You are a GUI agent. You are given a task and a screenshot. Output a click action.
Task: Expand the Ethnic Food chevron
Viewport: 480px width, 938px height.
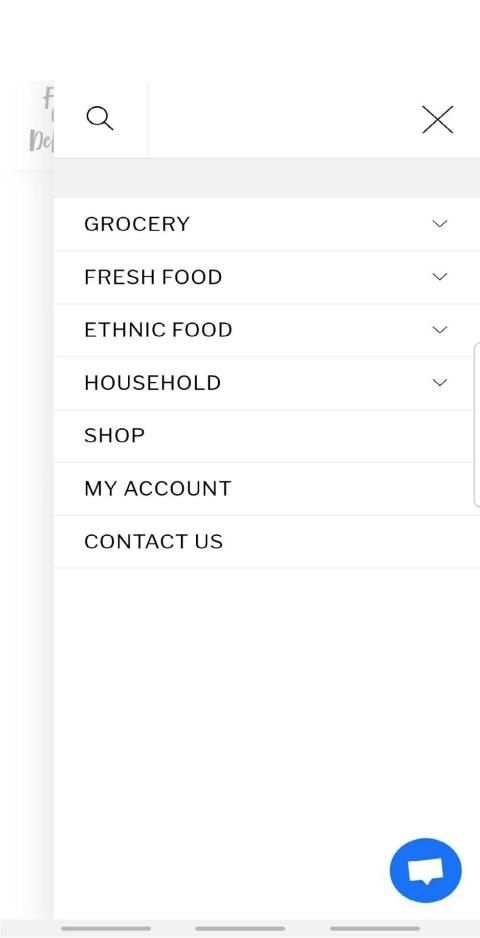point(440,330)
